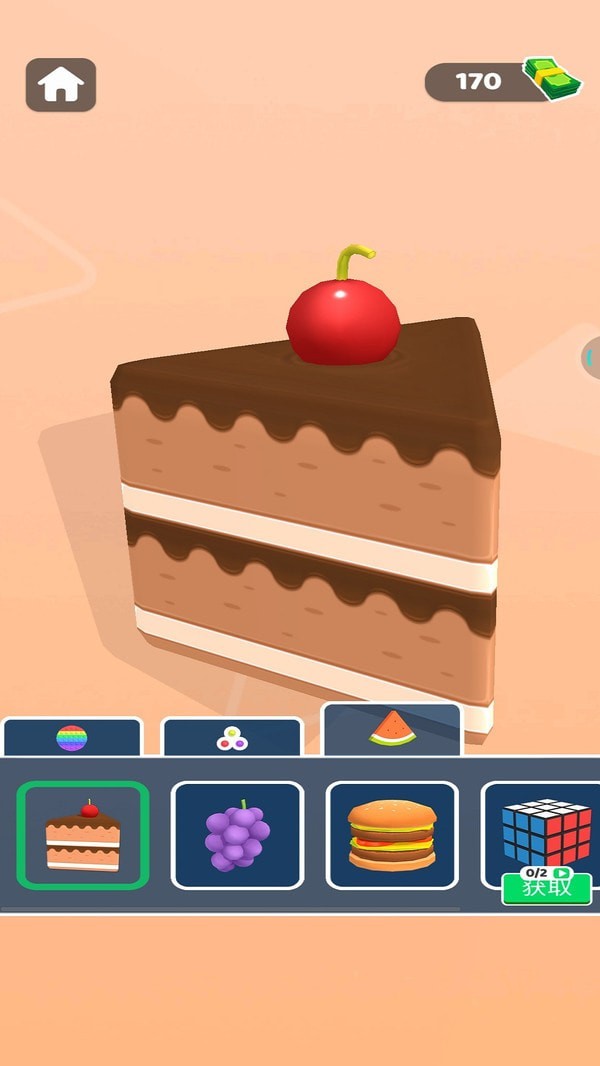
Task: Select the burger item
Action: tap(392, 835)
